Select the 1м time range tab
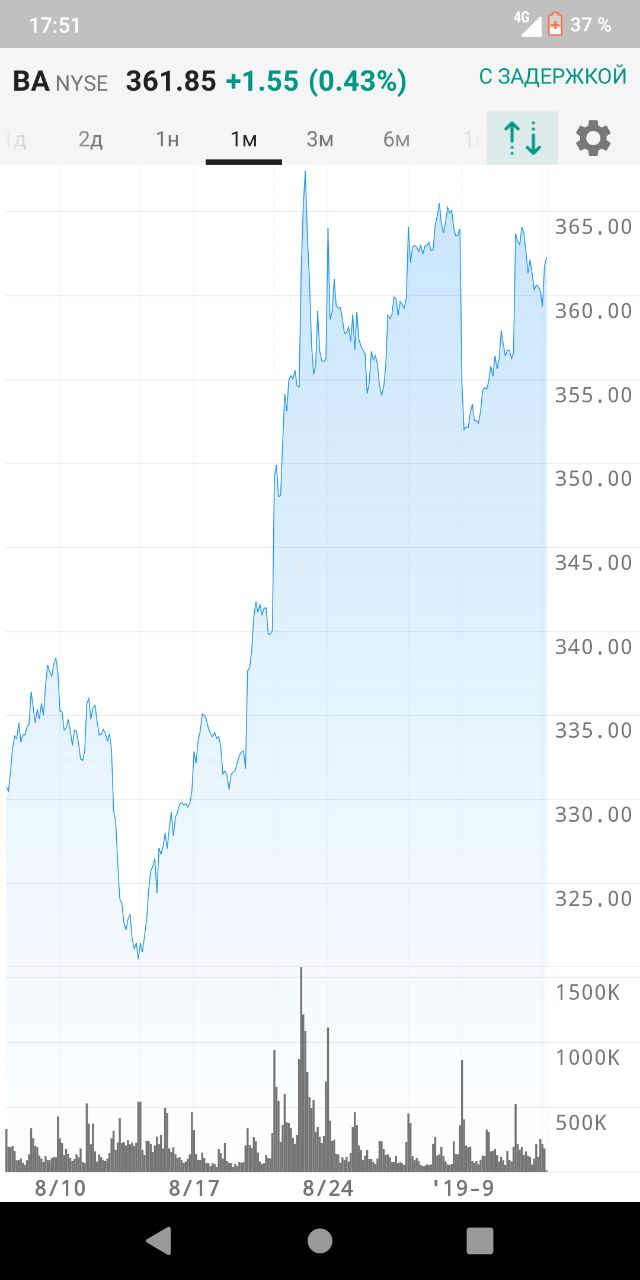 (x=244, y=139)
